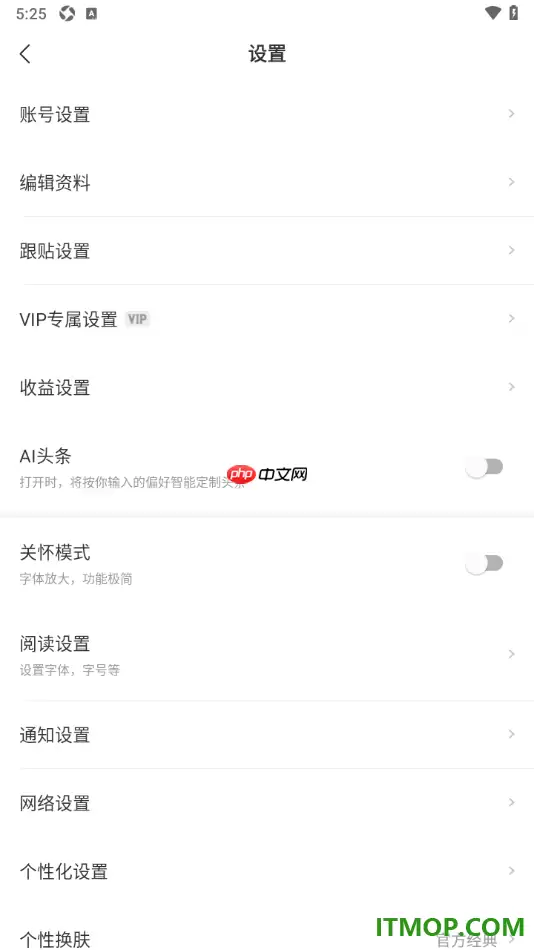
Task: Open 个性化设置 row
Action: pos(267,871)
